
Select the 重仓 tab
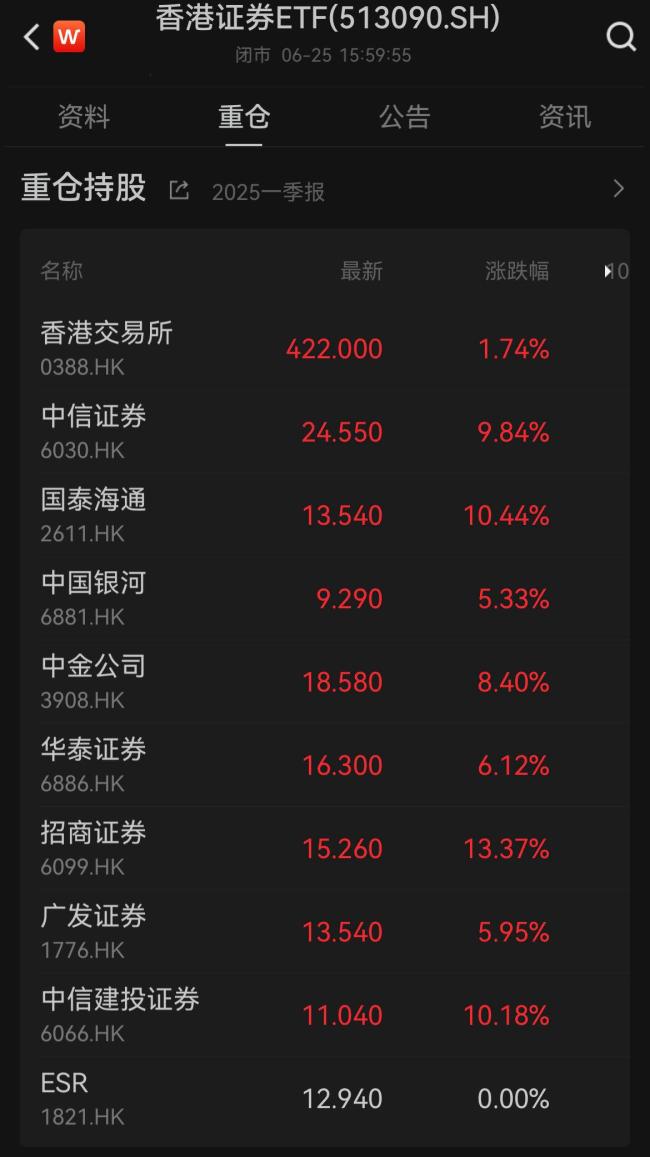(244, 117)
